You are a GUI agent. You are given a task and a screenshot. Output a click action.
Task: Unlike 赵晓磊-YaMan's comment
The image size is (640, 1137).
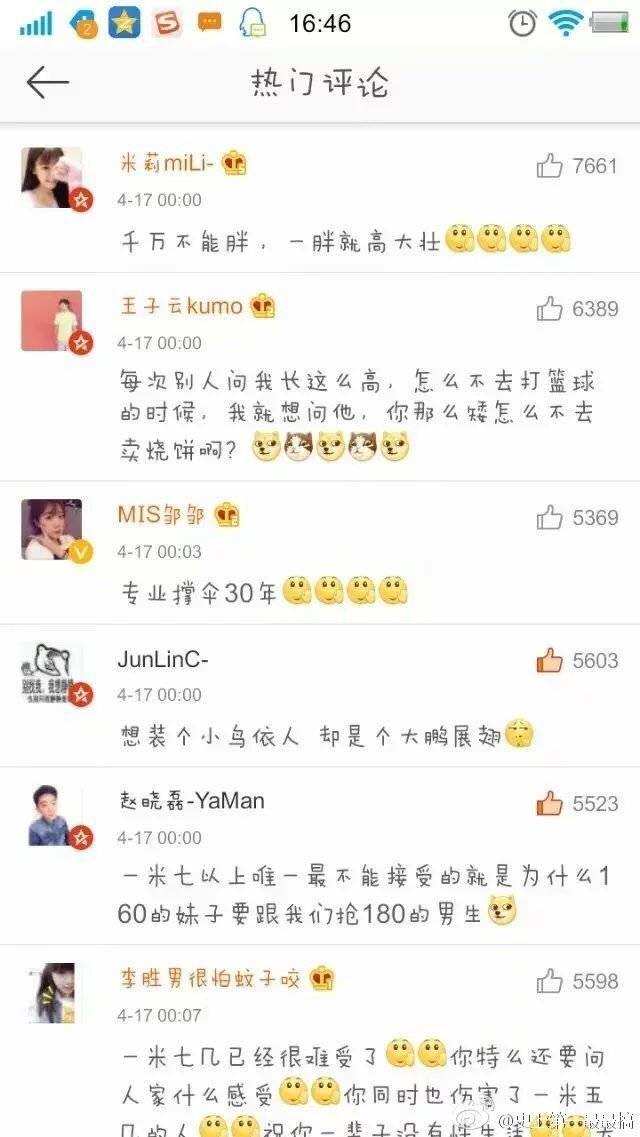point(550,803)
